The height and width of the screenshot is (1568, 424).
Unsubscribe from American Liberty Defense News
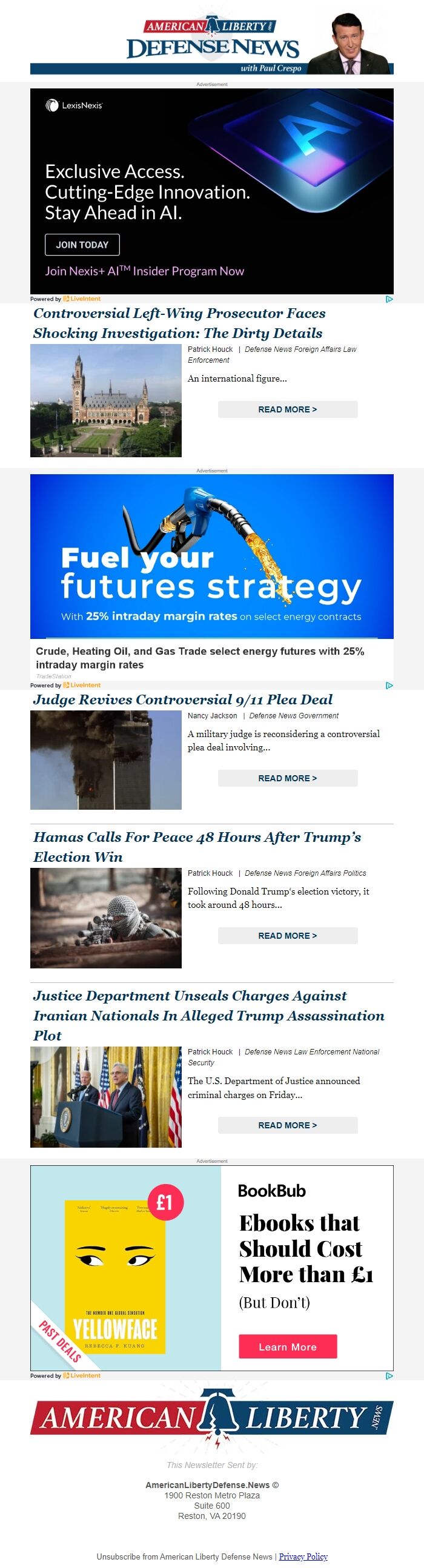(x=184, y=1556)
